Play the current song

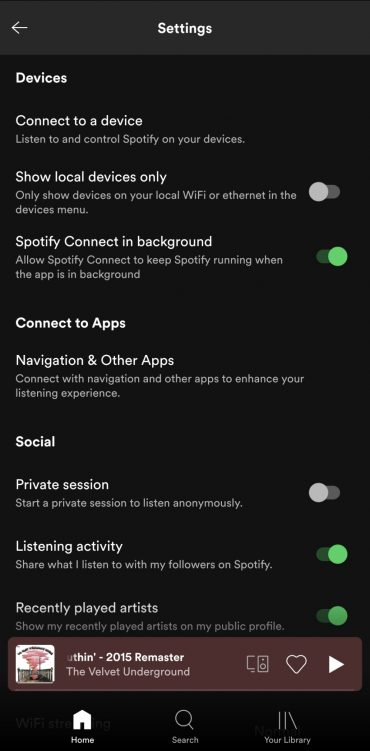(x=336, y=664)
